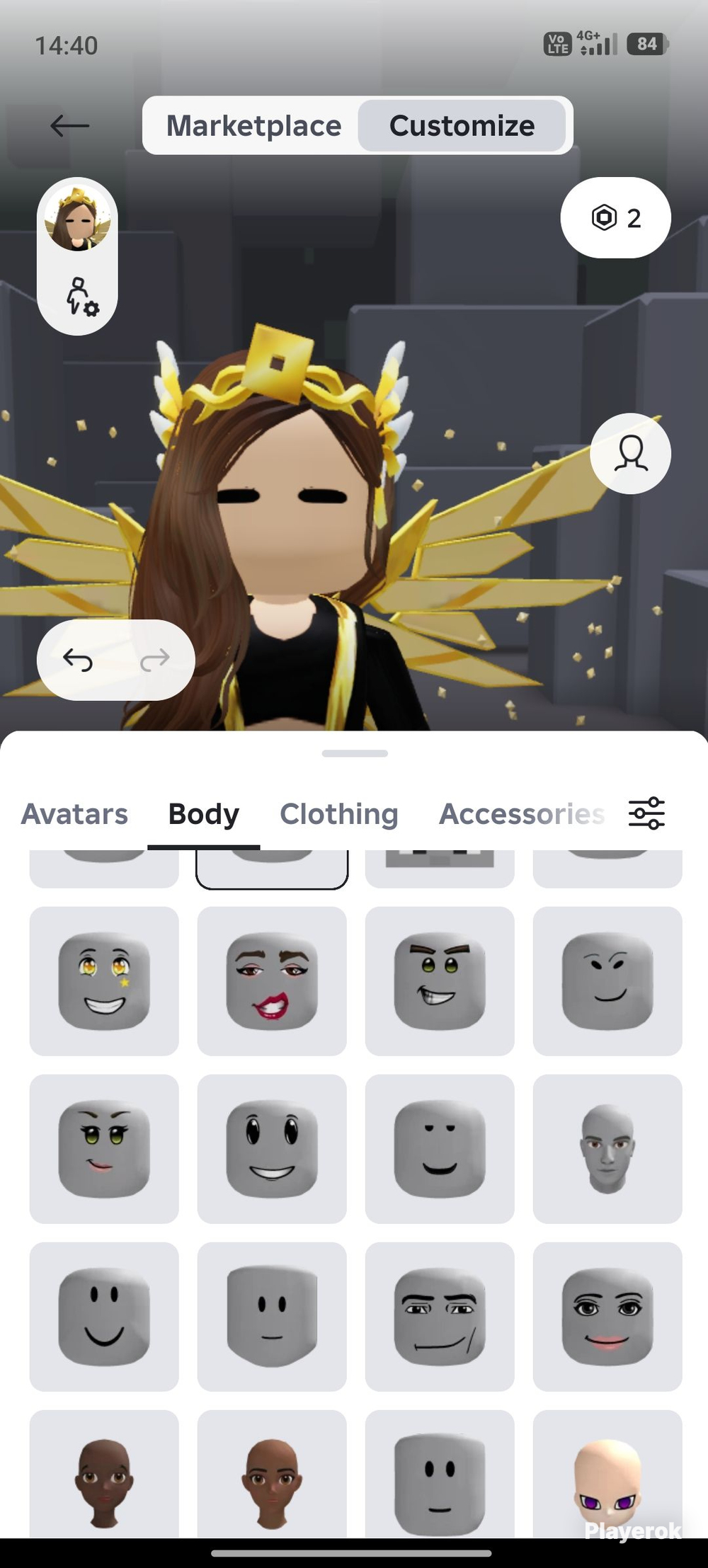
Task: Choose the classic simple smiley face
Action: click(x=104, y=1317)
